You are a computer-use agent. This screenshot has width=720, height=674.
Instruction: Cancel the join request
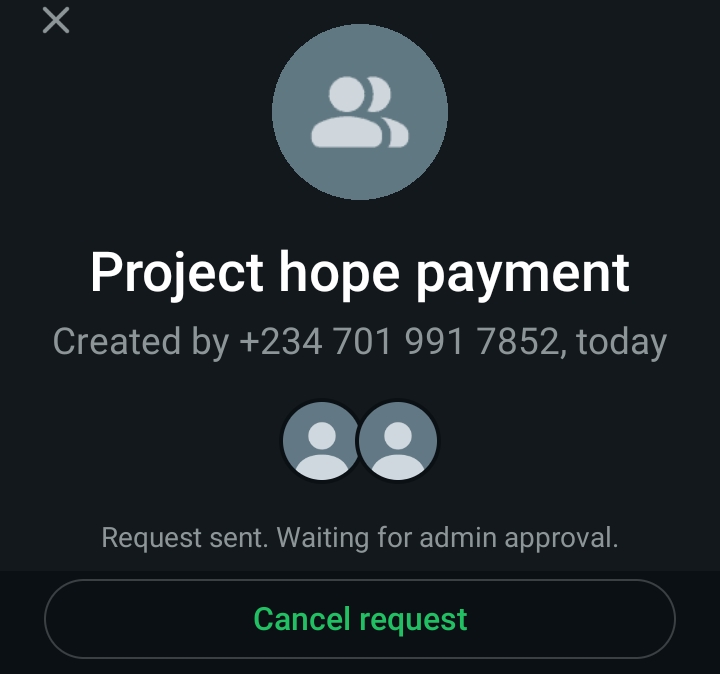pyautogui.click(x=360, y=619)
